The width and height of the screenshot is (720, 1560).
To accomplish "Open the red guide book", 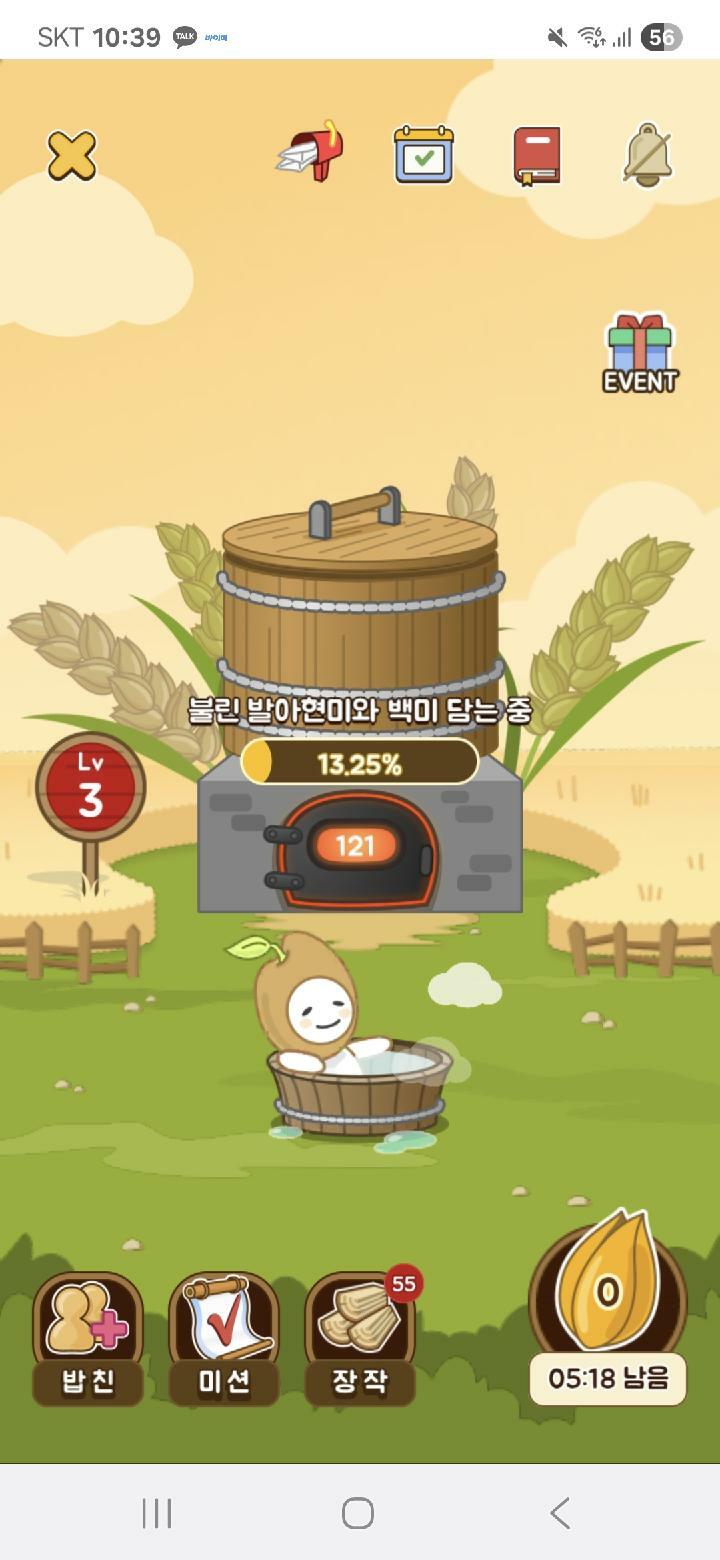I will pos(537,155).
